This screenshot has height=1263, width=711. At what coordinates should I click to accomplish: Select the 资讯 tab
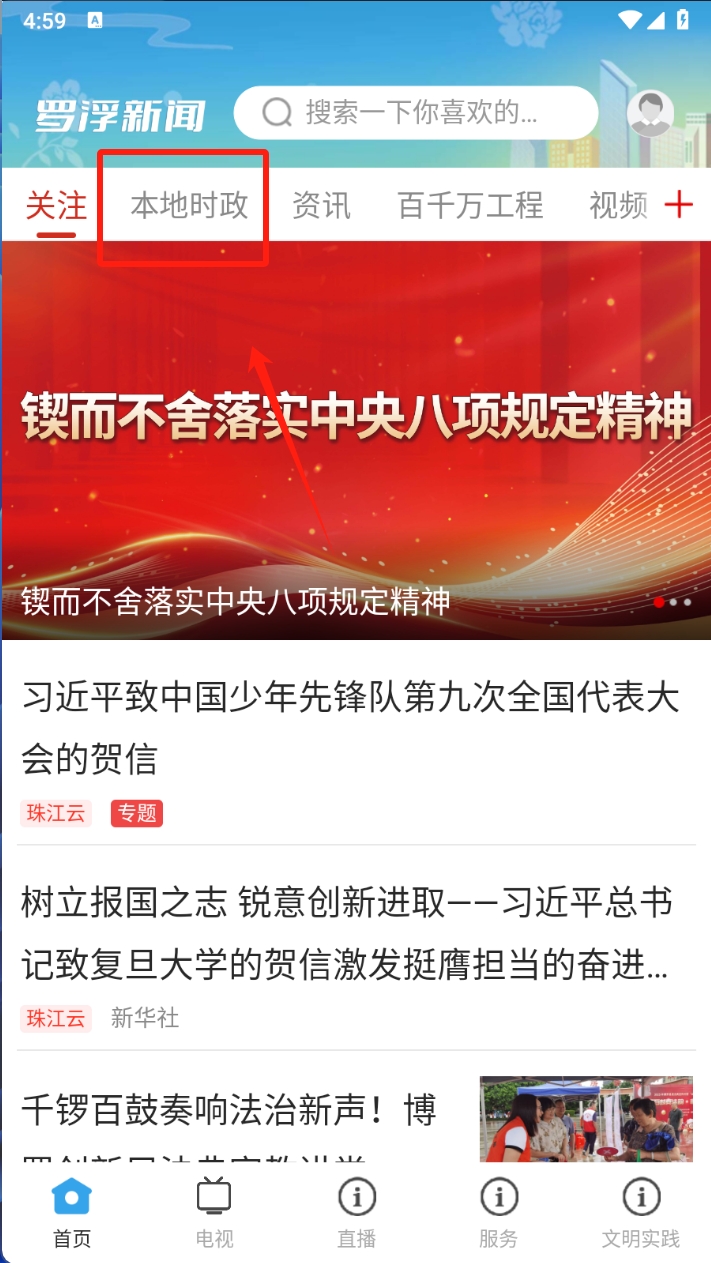coord(321,206)
